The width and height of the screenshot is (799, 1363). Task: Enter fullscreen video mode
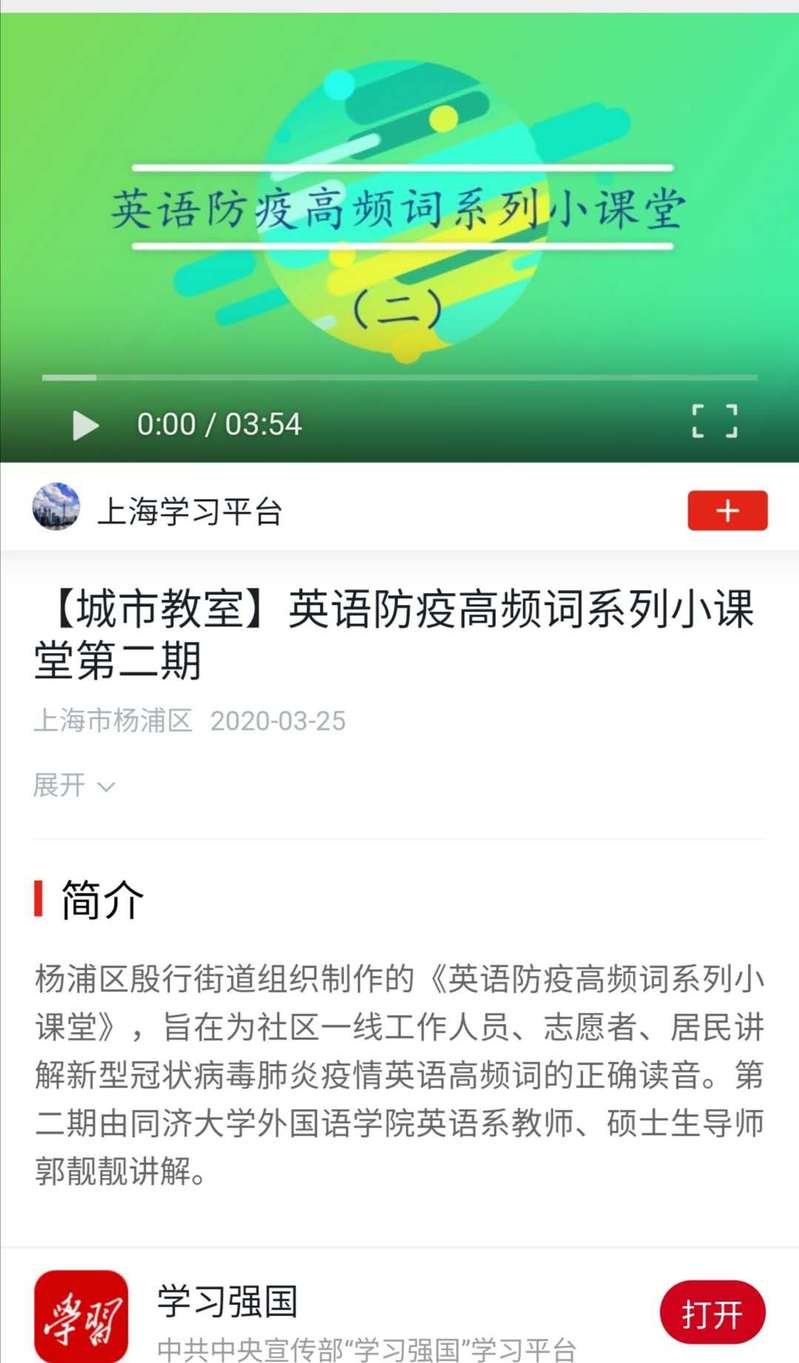point(714,422)
